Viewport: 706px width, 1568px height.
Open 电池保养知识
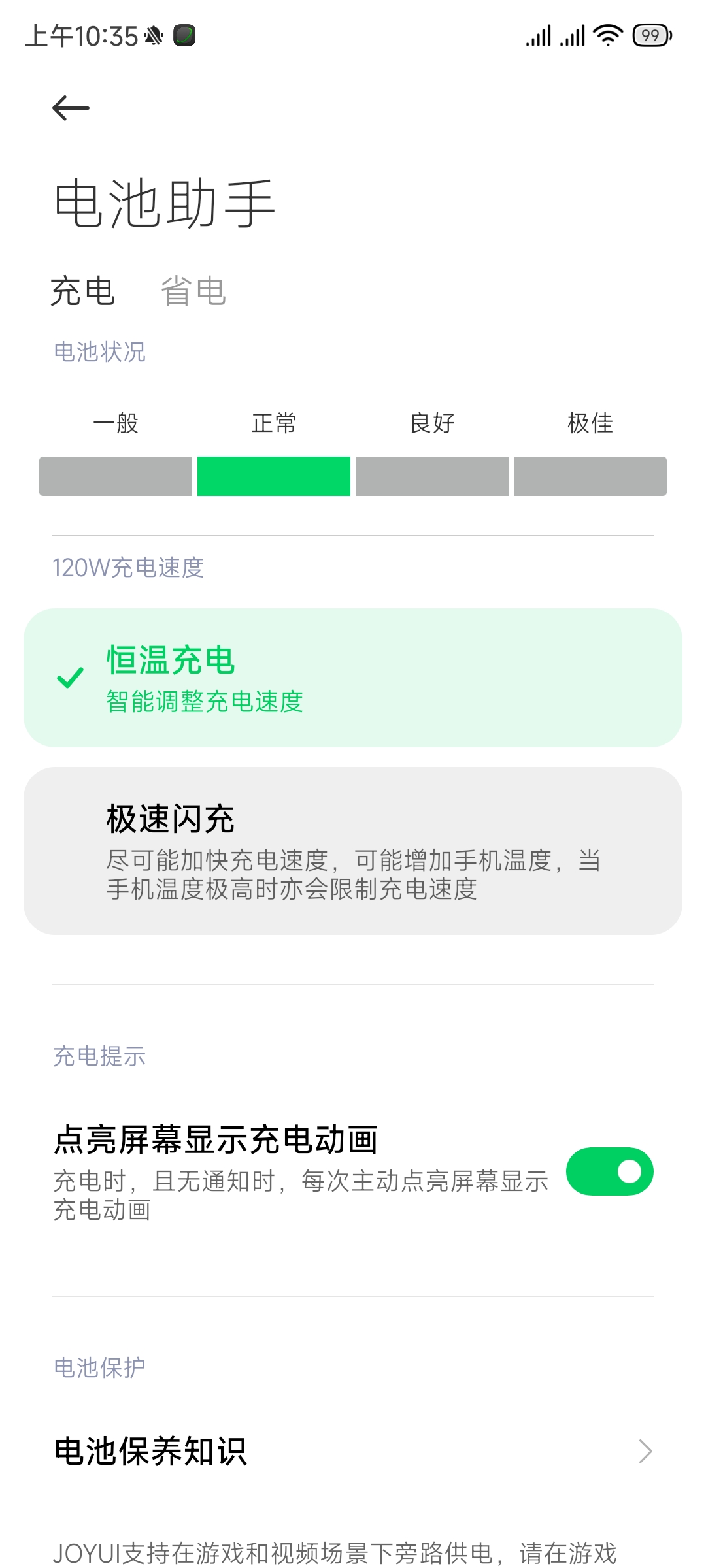pyautogui.click(x=353, y=1451)
